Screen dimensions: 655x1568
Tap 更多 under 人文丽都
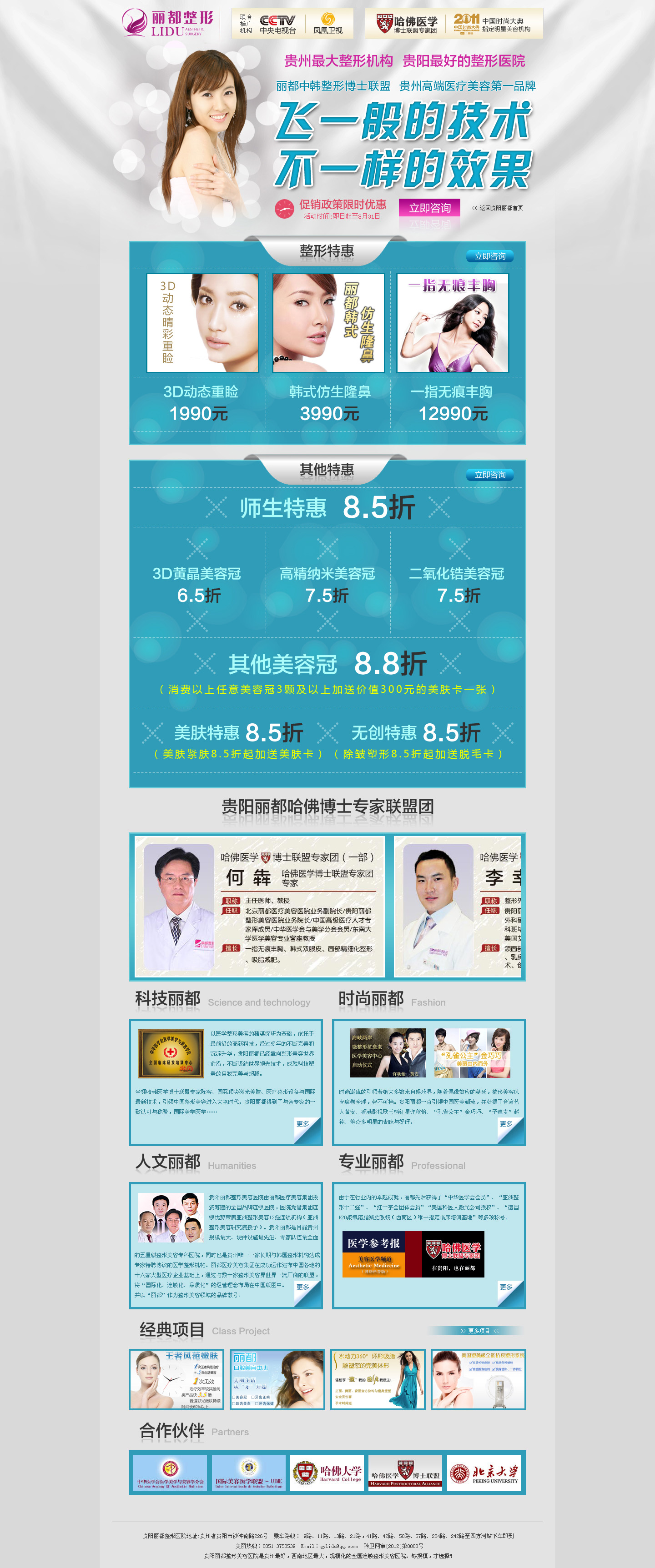point(303,1287)
